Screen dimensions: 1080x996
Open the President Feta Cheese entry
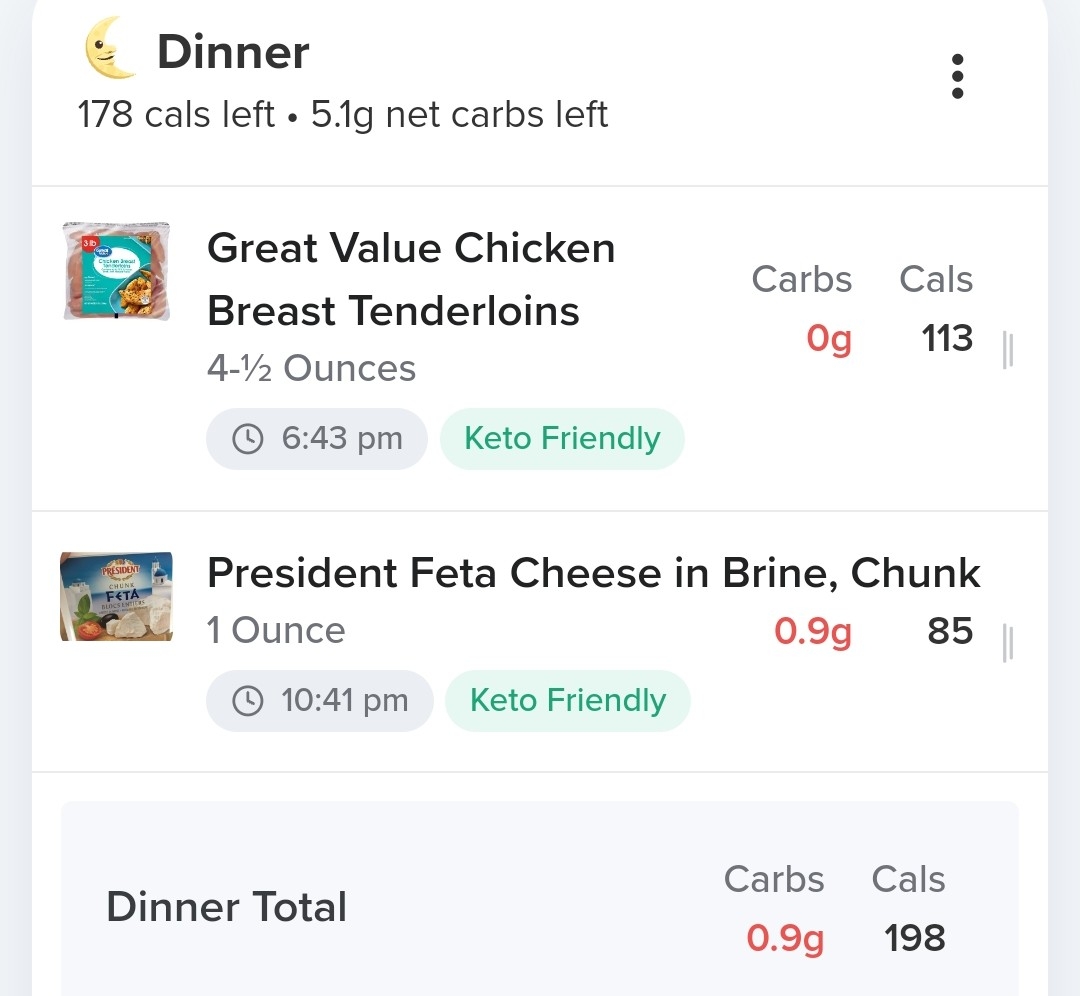point(593,573)
